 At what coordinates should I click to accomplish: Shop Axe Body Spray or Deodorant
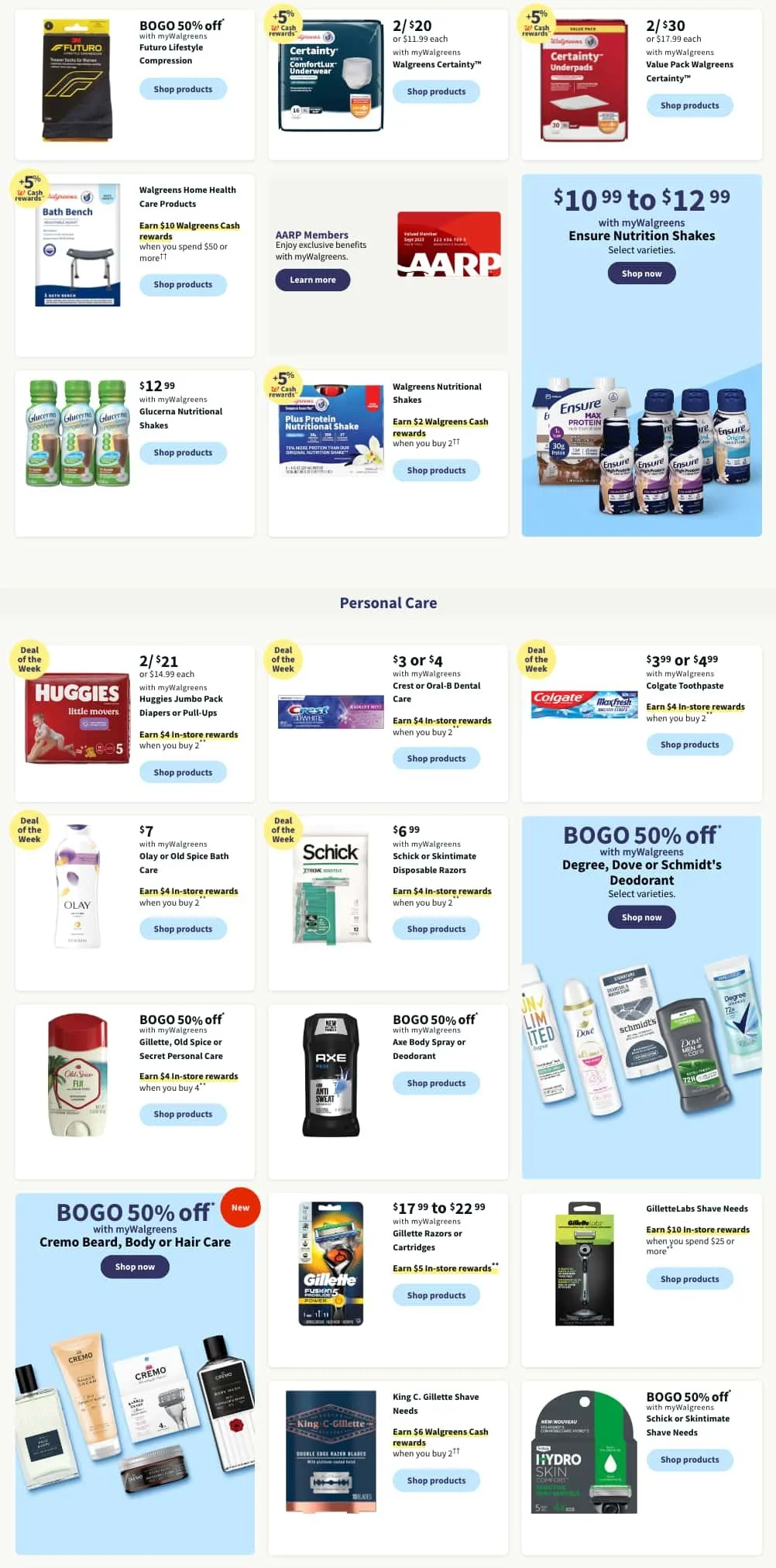point(436,1083)
